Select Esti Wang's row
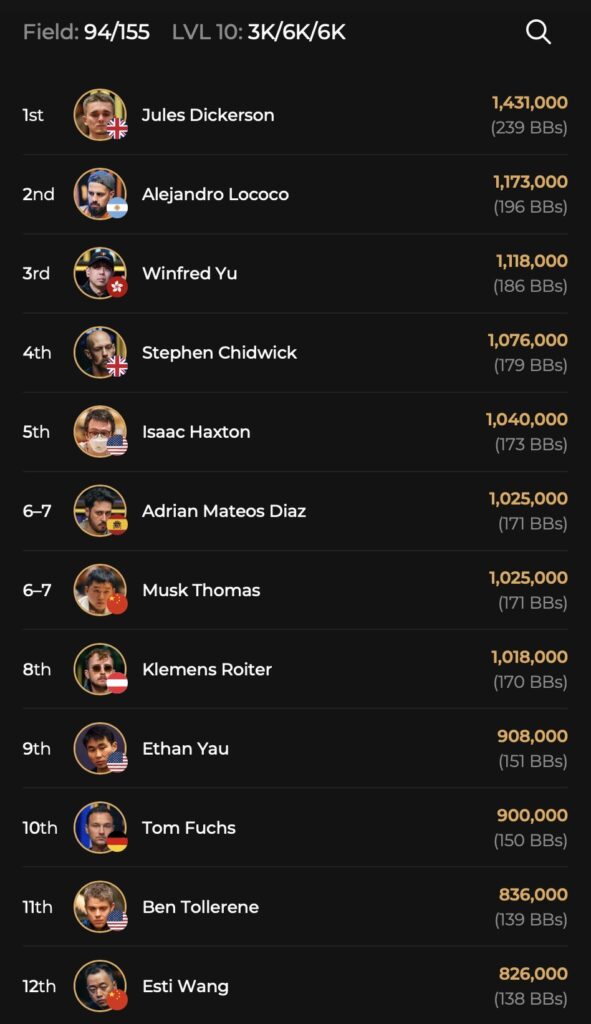Image resolution: width=591 pixels, height=1024 pixels. tap(295, 985)
